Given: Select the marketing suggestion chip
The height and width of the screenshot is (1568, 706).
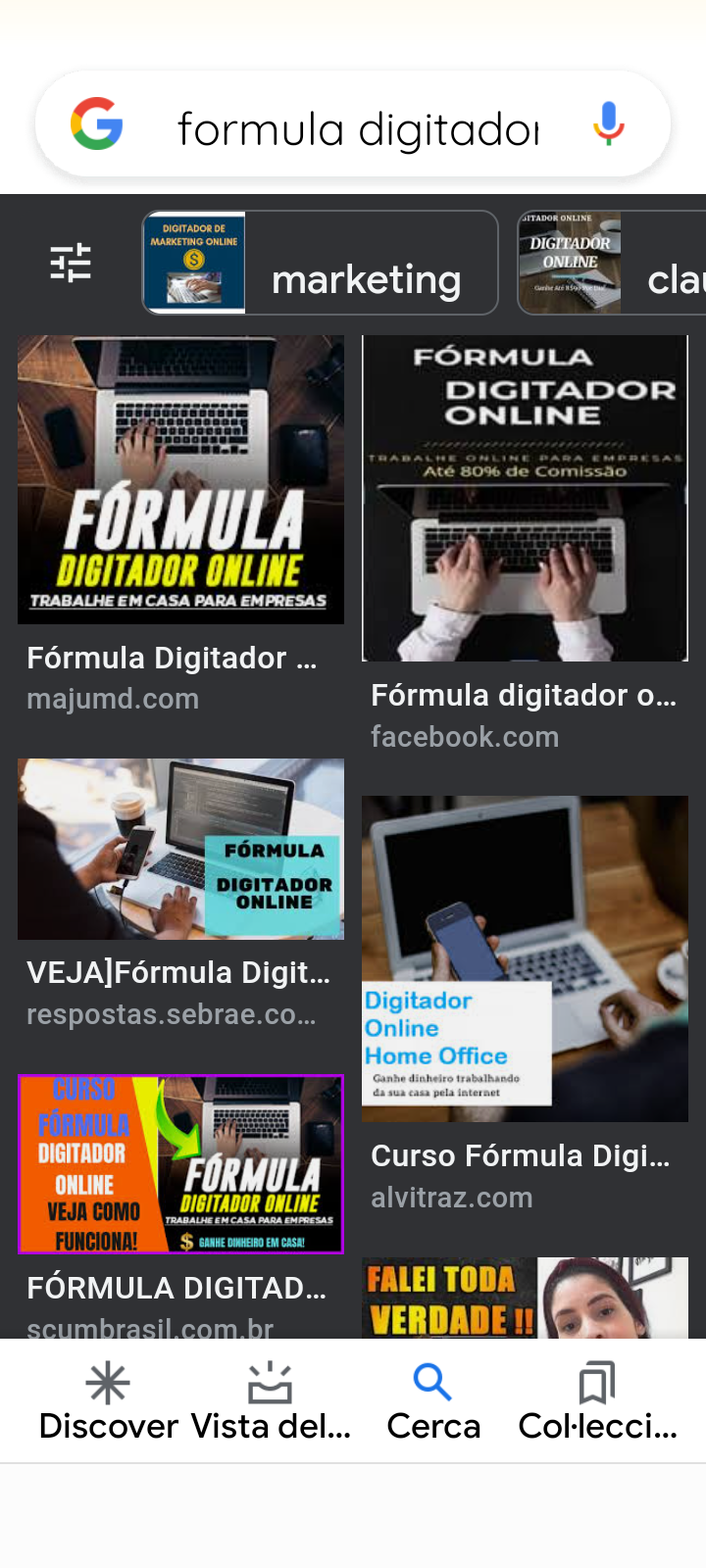Looking at the screenshot, I should coord(321,263).
